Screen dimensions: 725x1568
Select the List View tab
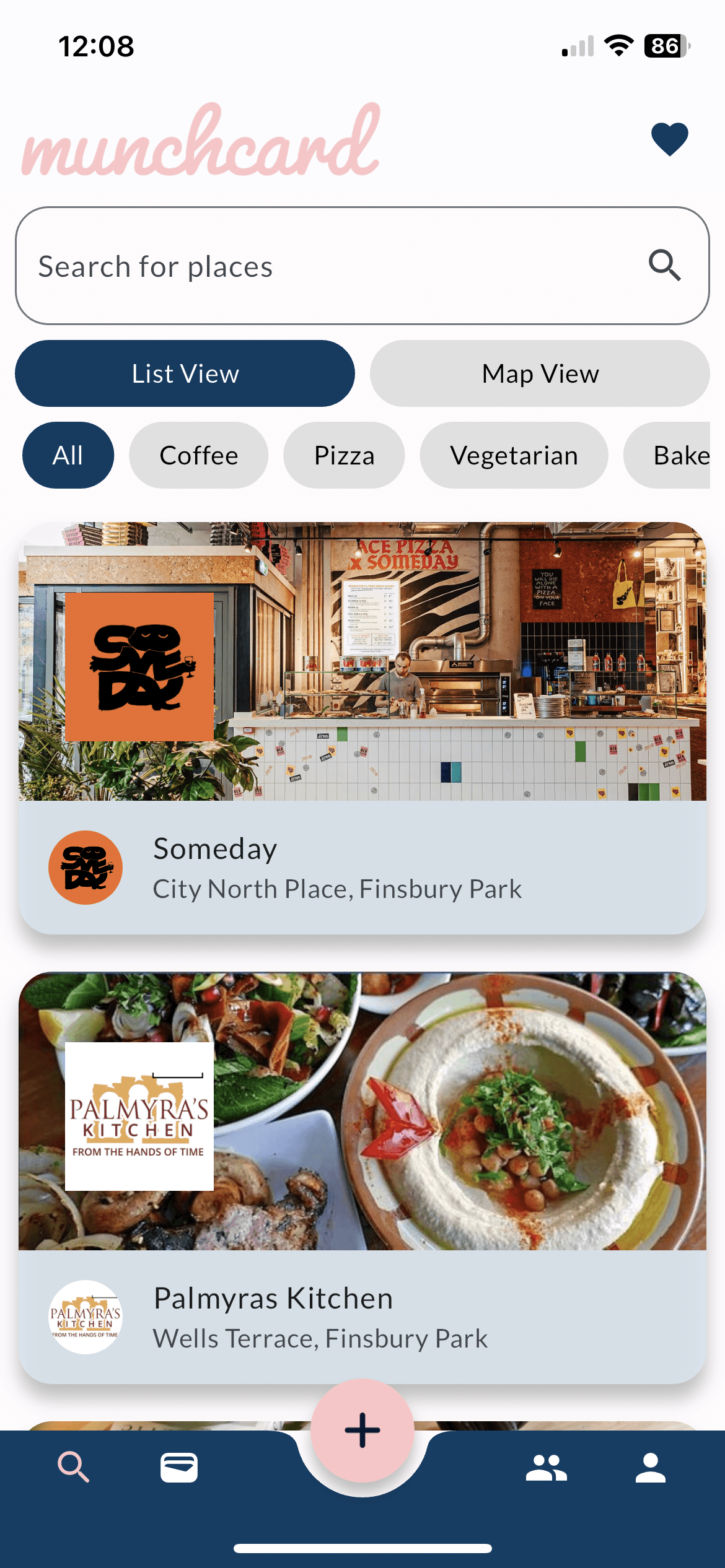[185, 373]
